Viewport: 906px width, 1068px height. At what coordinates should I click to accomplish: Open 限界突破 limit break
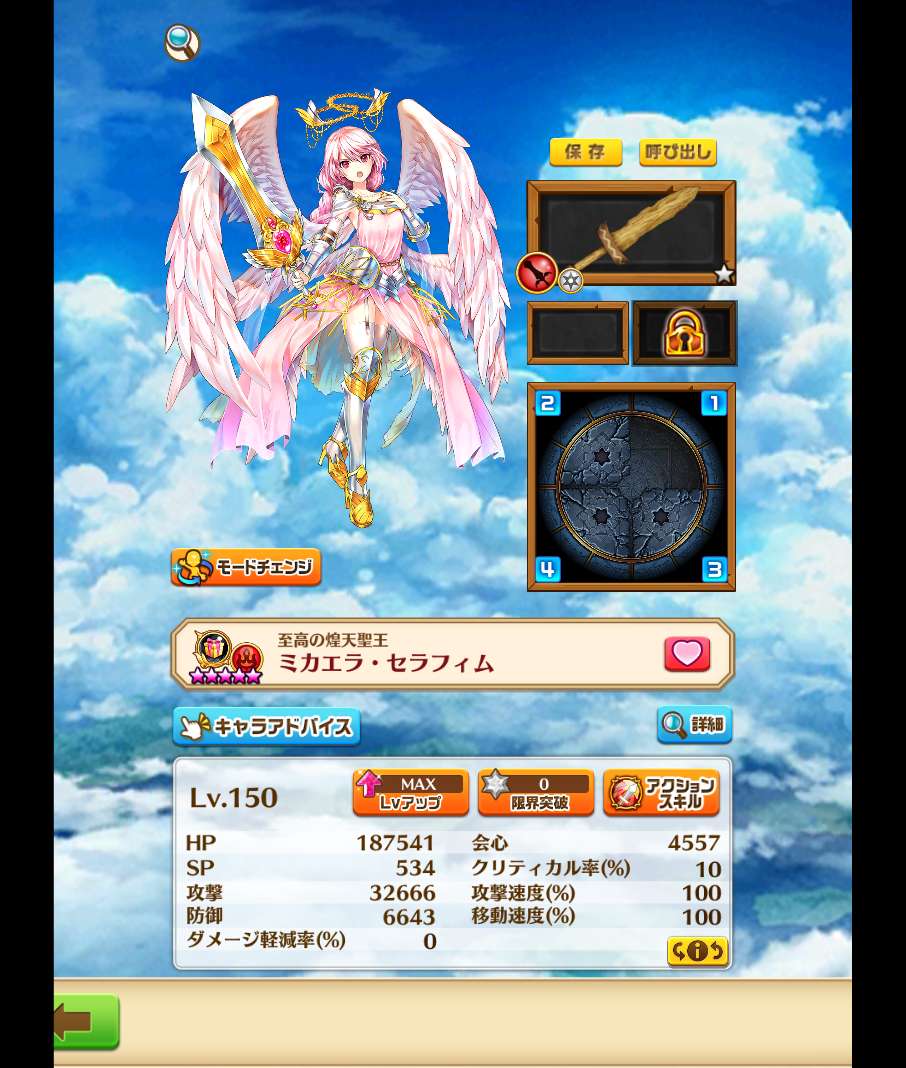click(x=536, y=793)
